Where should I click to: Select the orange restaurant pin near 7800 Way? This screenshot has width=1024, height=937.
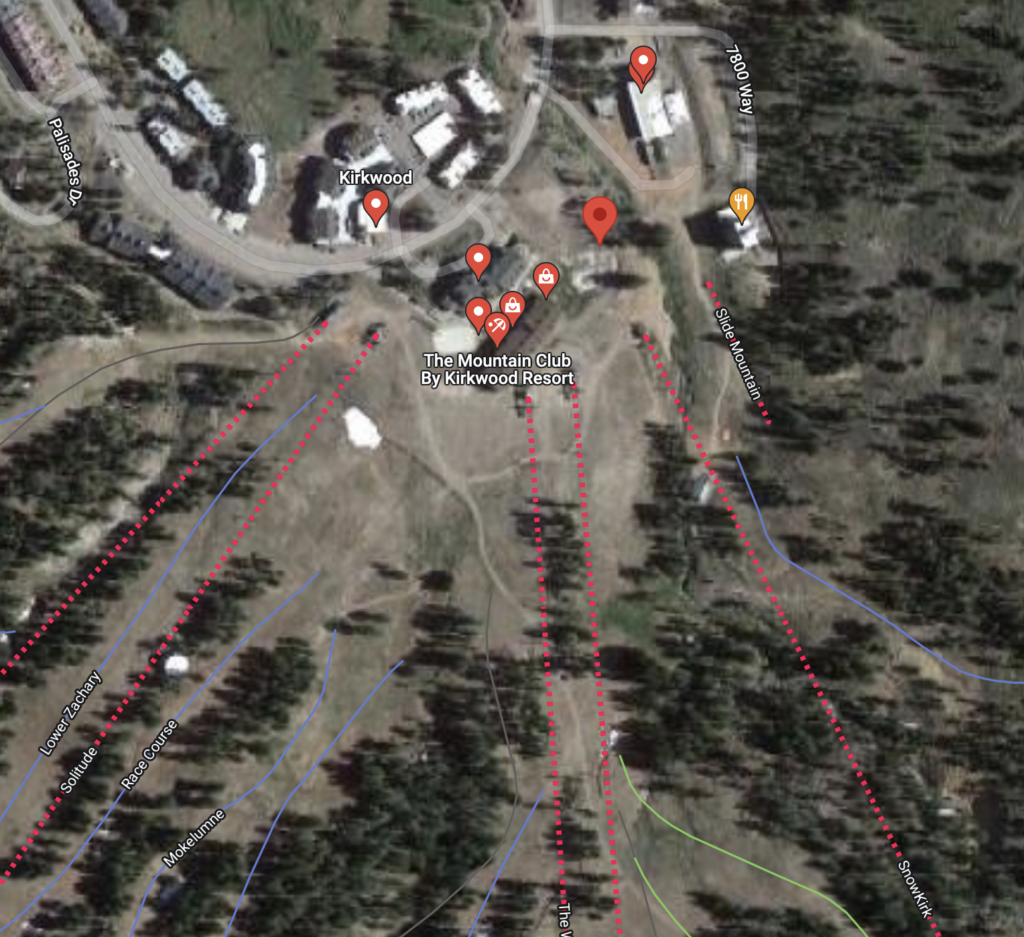[740, 203]
